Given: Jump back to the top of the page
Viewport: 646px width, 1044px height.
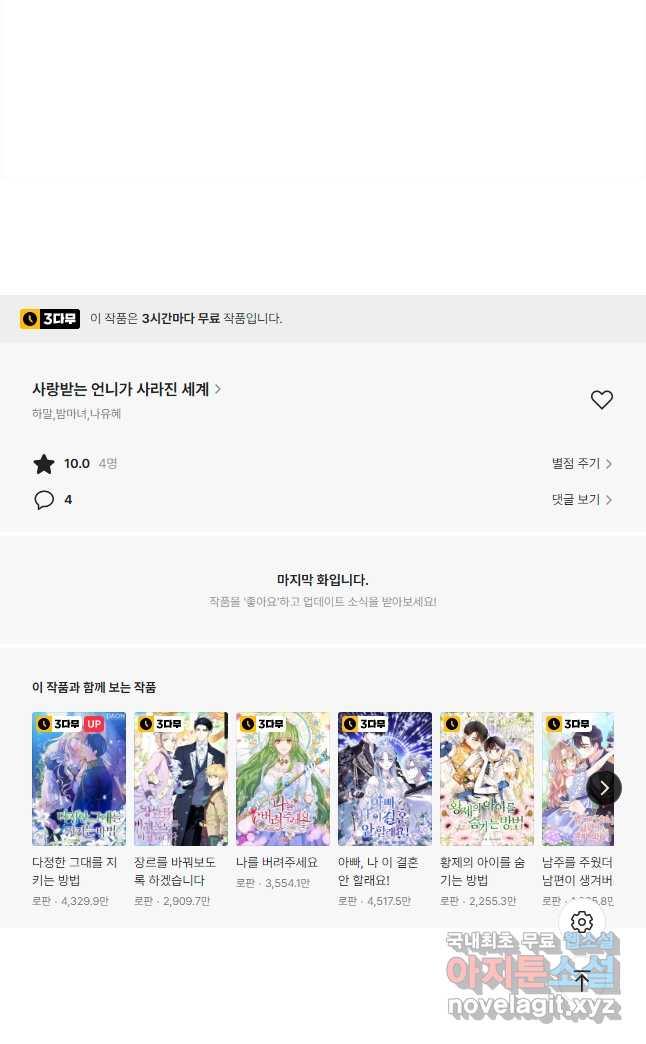Looking at the screenshot, I should [582, 981].
